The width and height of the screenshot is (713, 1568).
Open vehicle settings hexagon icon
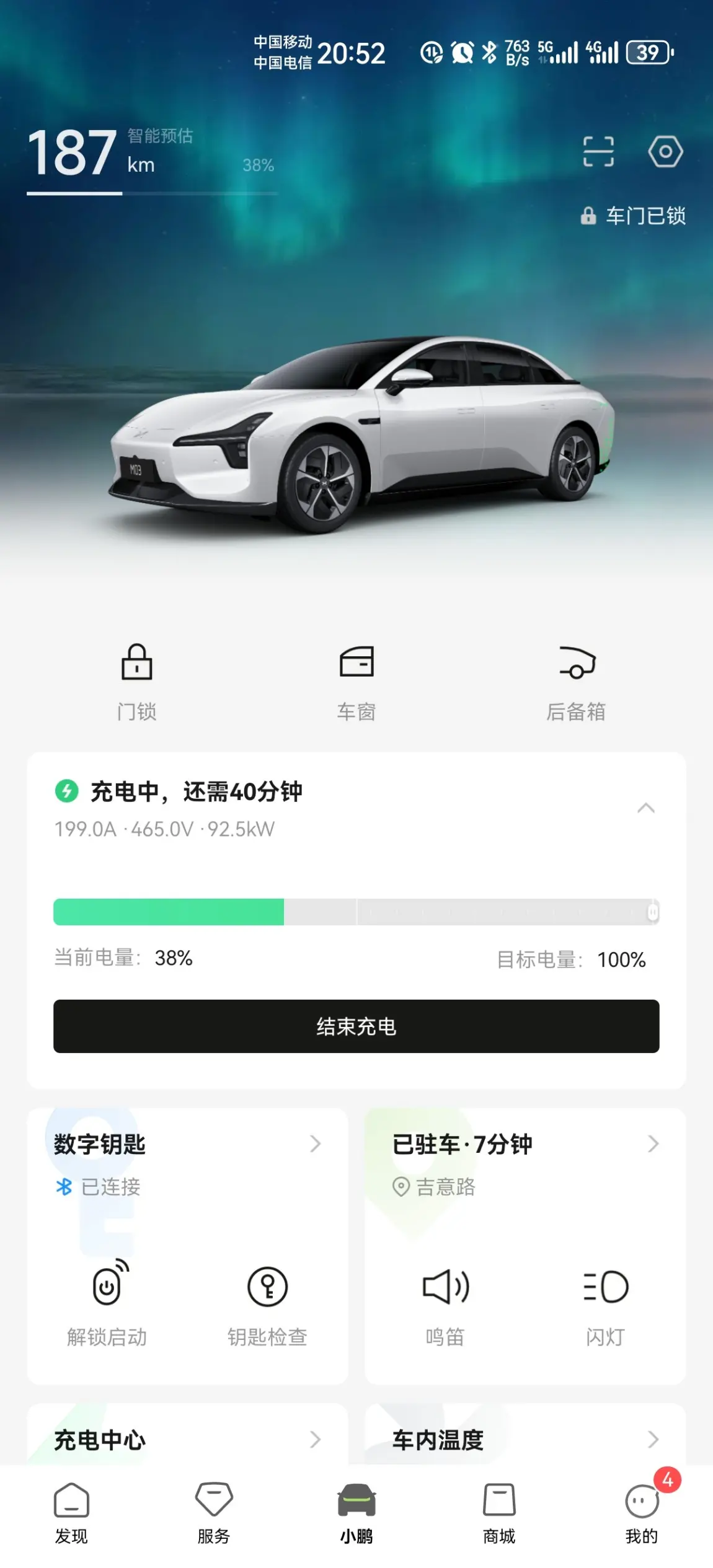pos(665,152)
